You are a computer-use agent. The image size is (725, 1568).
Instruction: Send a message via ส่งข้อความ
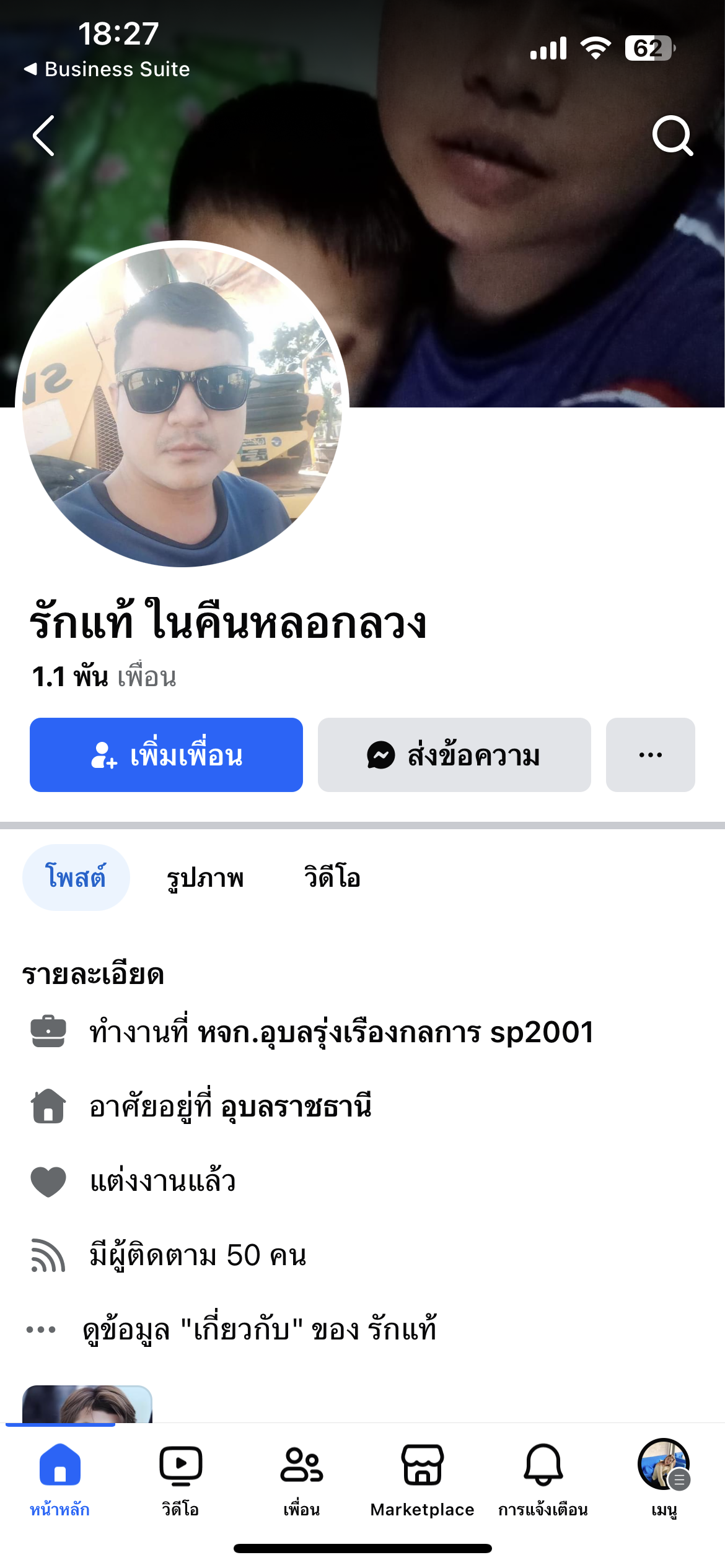pos(454,755)
